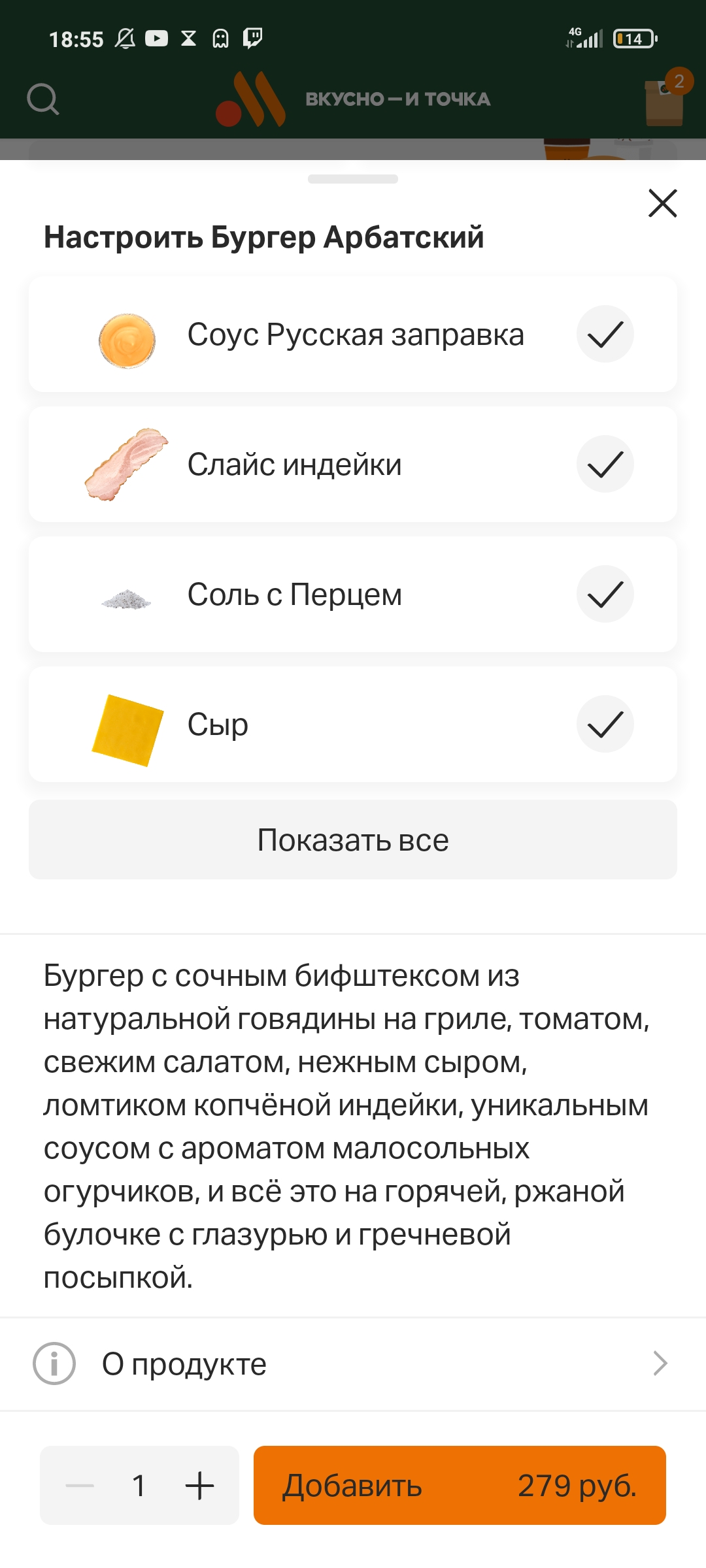Uncheck Слайс индейки ingredient
706x1568 pixels.
(x=605, y=464)
